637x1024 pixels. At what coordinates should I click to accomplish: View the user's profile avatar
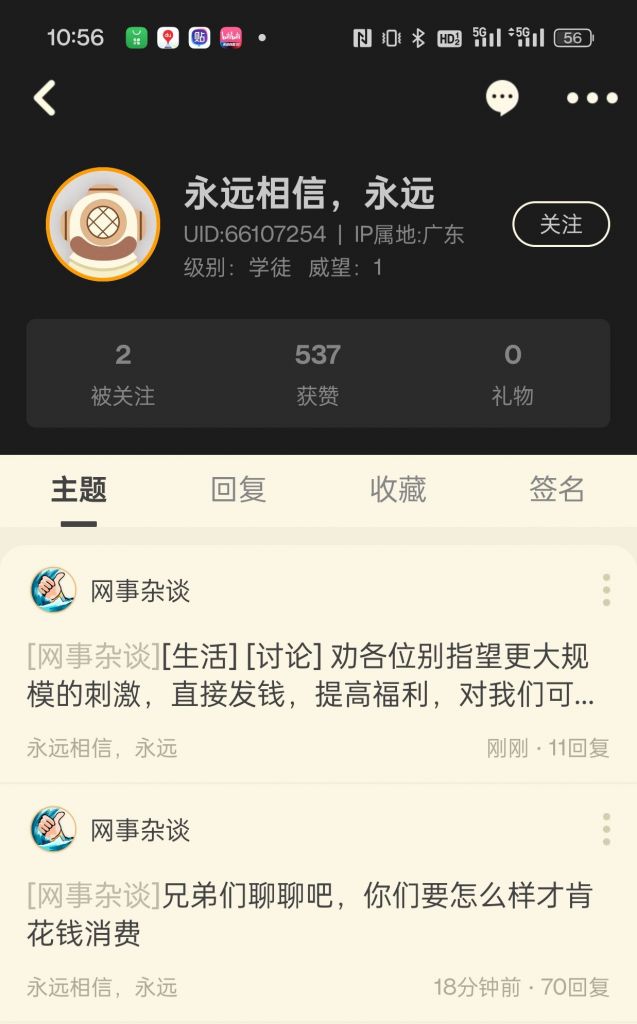coord(103,224)
